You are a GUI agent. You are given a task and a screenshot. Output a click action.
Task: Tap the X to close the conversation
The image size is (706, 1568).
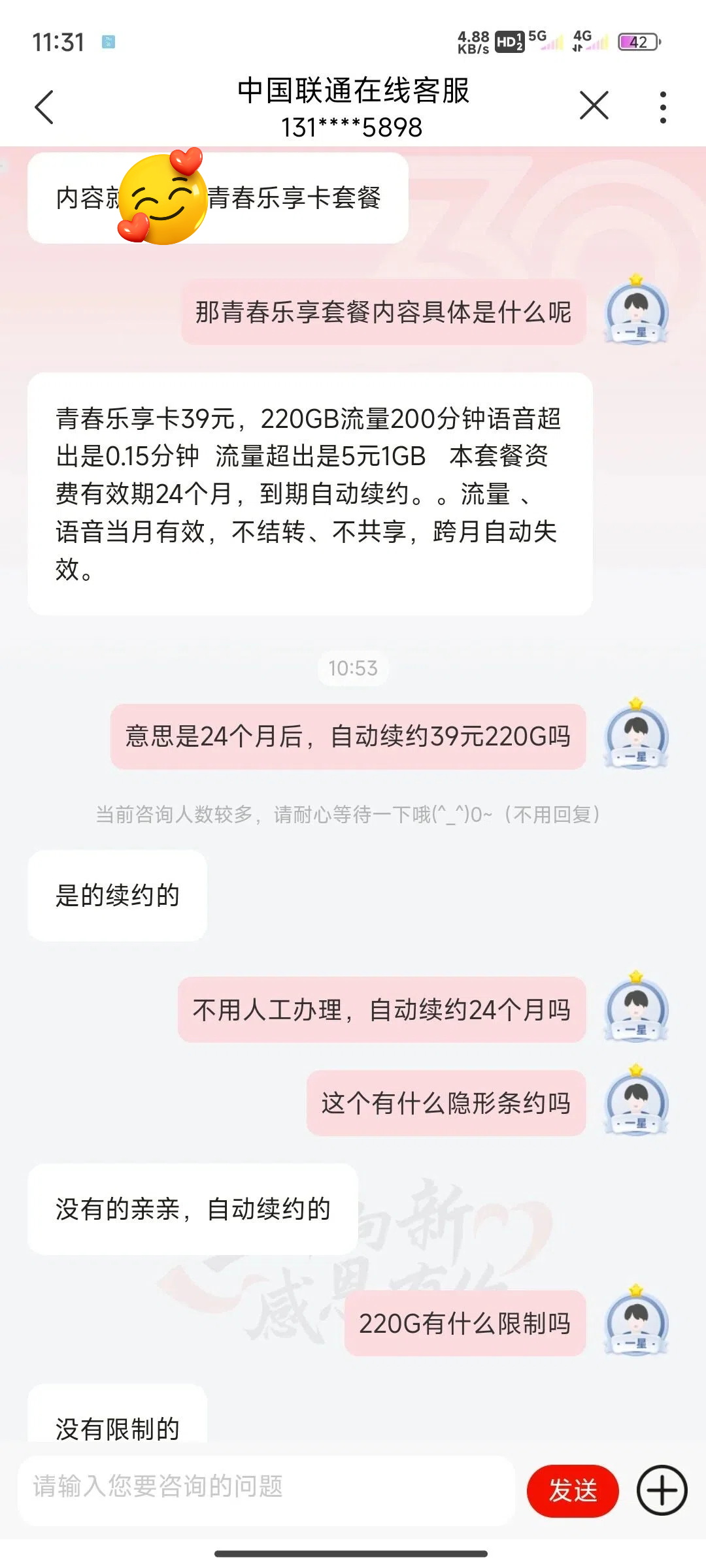point(594,105)
